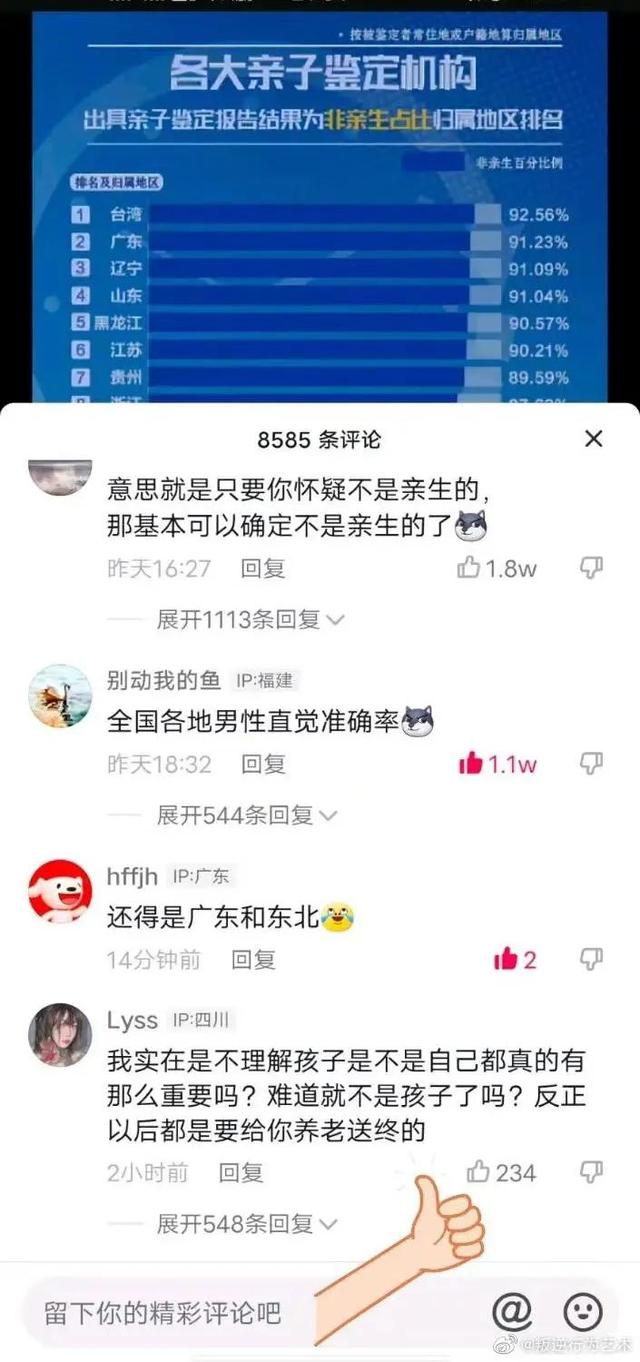The image size is (640, 1362).
Task: Dislike hffjh's comment
Action: coord(591,960)
